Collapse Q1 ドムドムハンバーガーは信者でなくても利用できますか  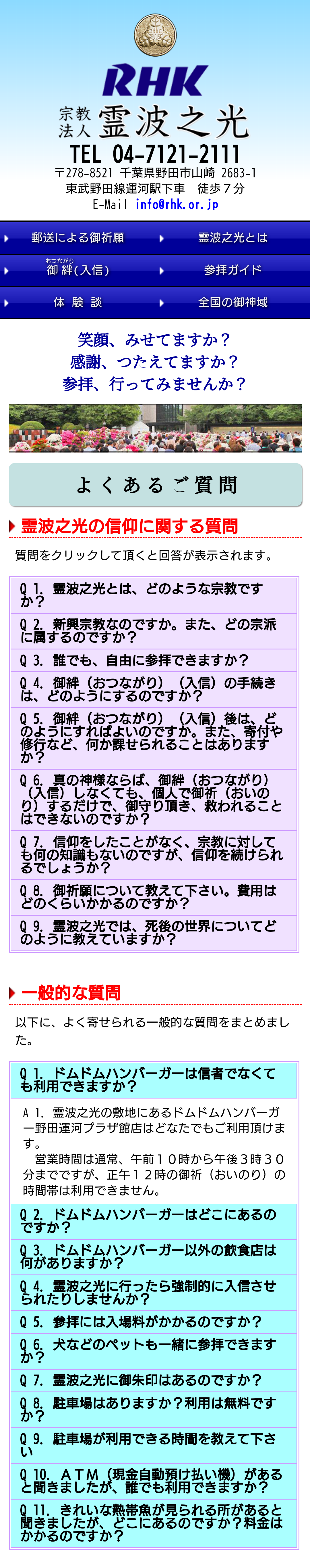153,1079
